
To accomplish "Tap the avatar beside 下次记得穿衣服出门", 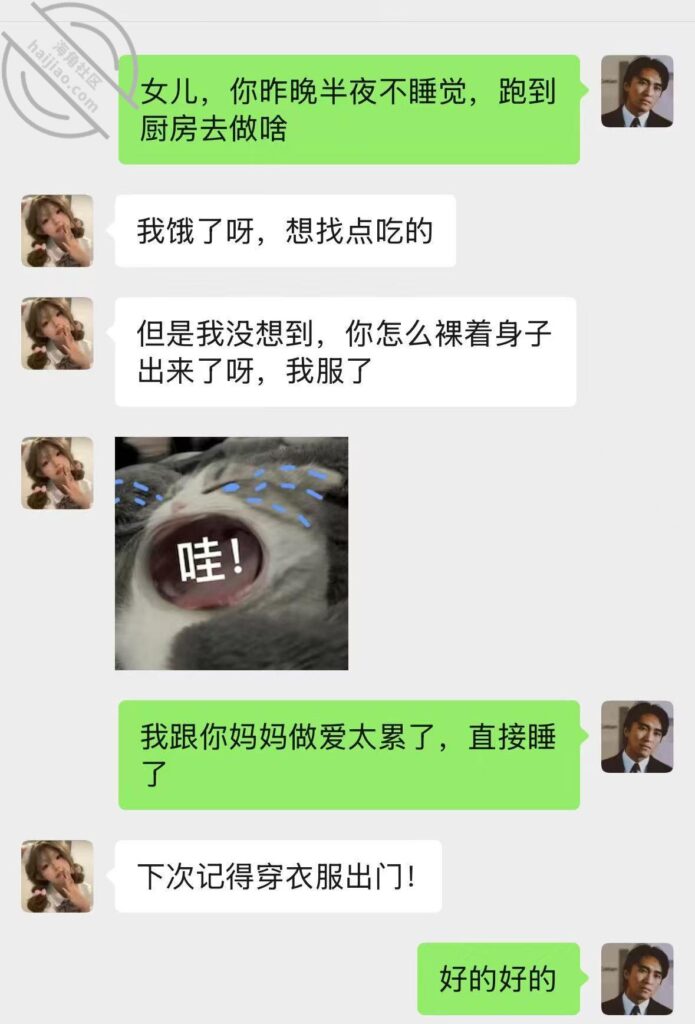I will [x=57, y=876].
